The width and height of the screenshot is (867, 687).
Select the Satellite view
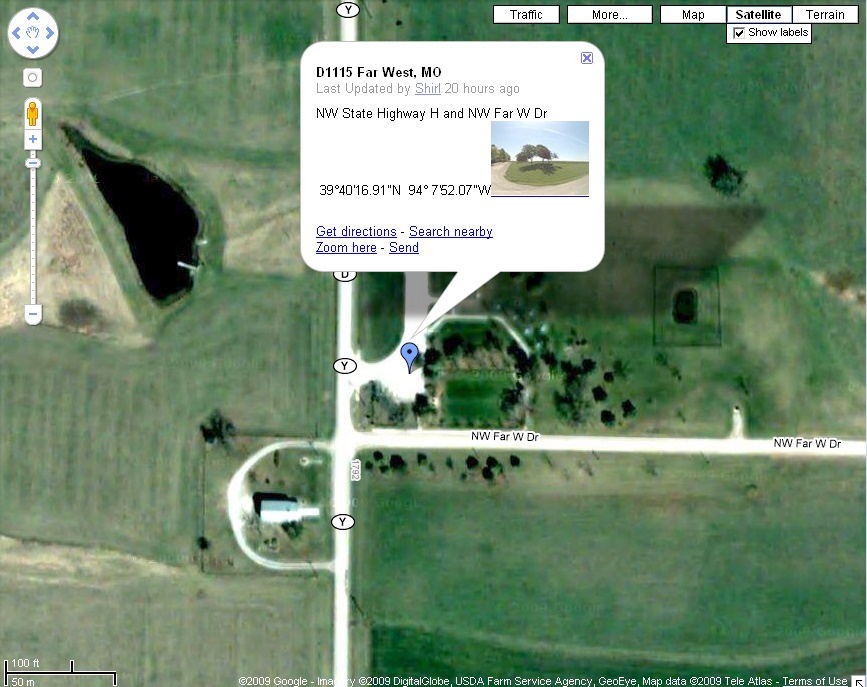[759, 15]
